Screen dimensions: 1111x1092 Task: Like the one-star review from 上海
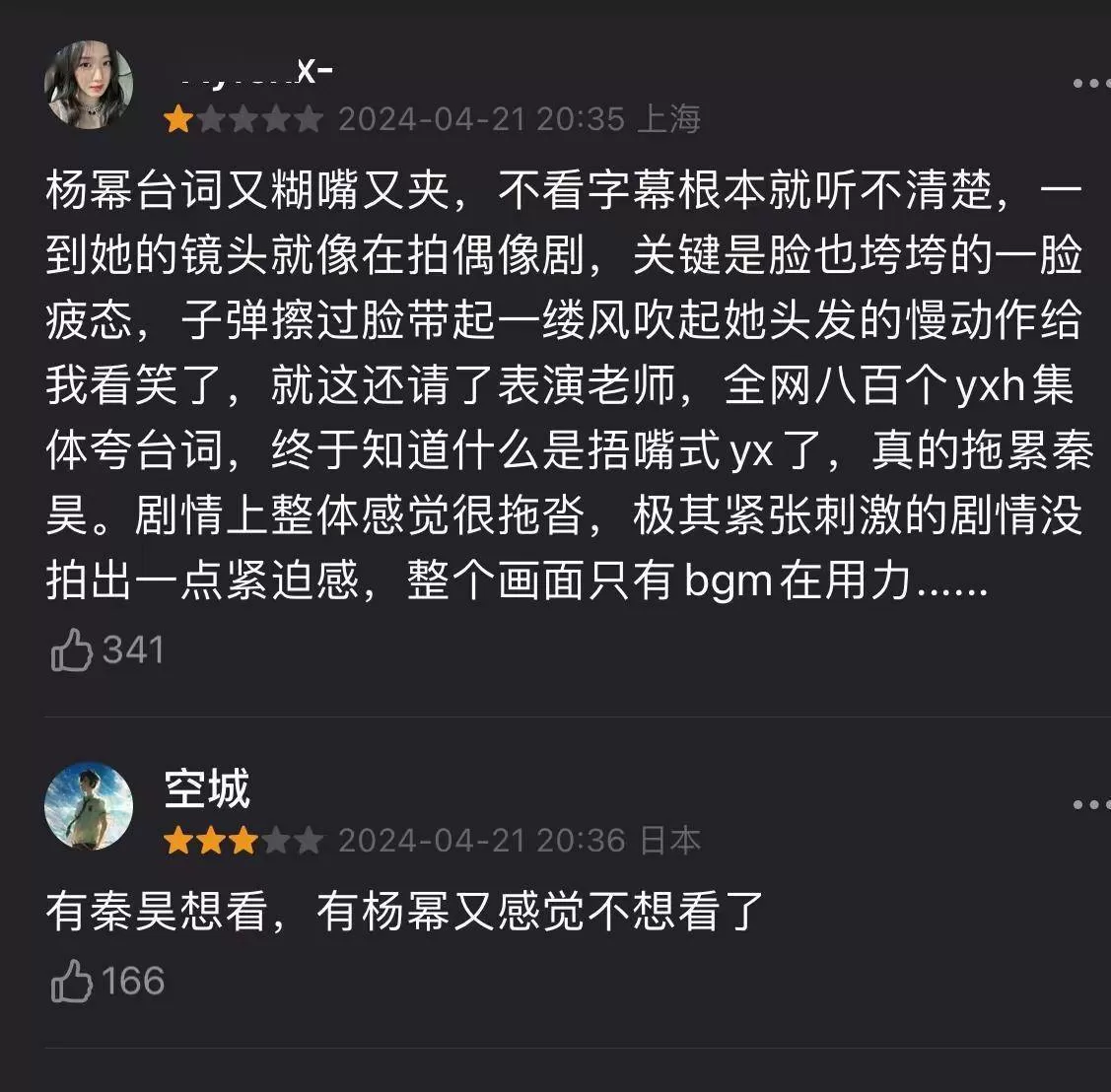tap(72, 651)
